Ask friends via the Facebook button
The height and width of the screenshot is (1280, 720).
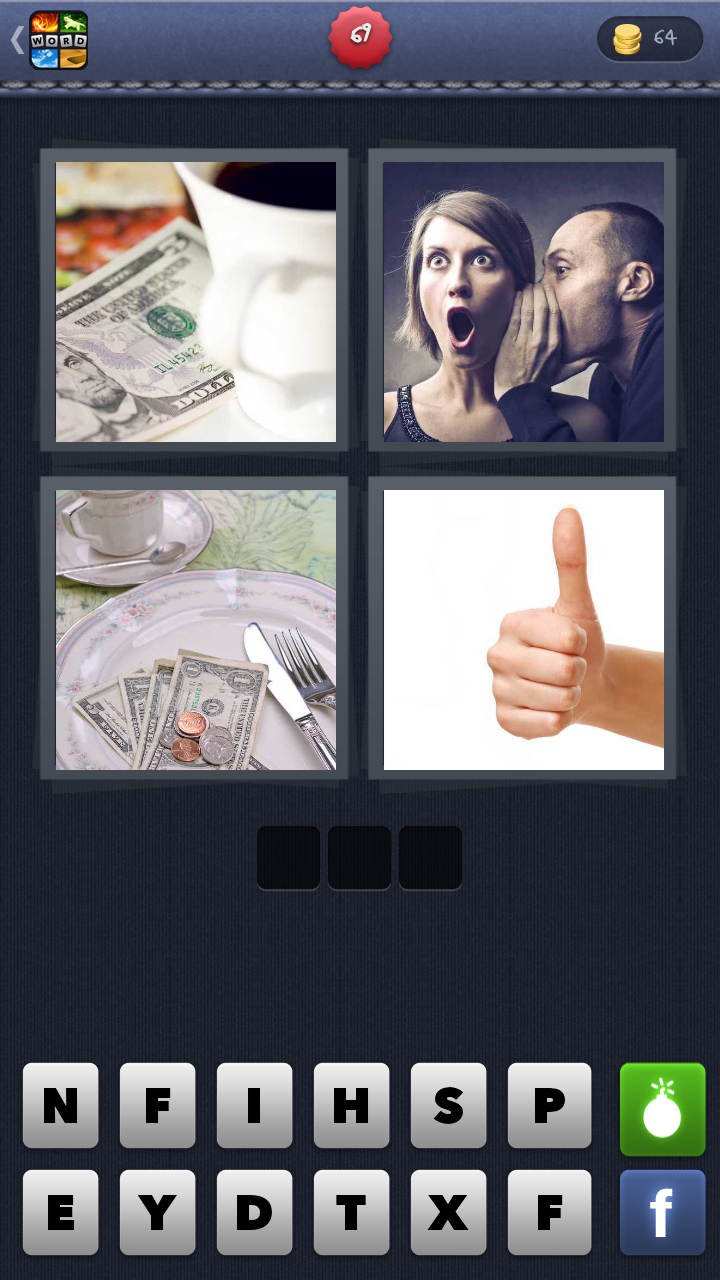pyautogui.click(x=662, y=1212)
